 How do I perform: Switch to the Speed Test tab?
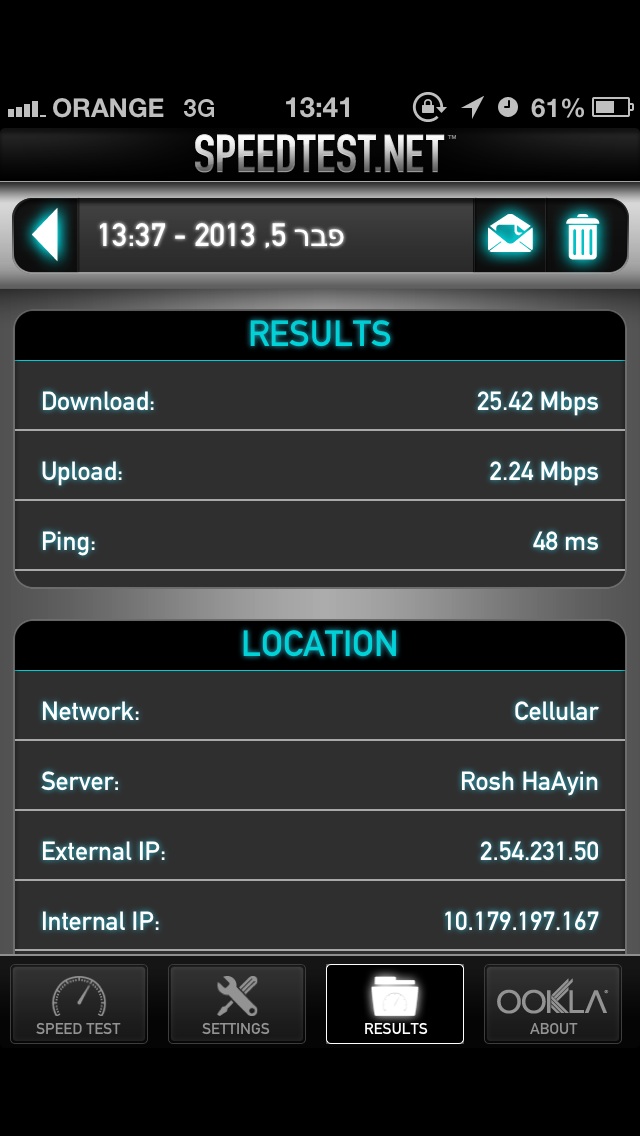tap(78, 1004)
